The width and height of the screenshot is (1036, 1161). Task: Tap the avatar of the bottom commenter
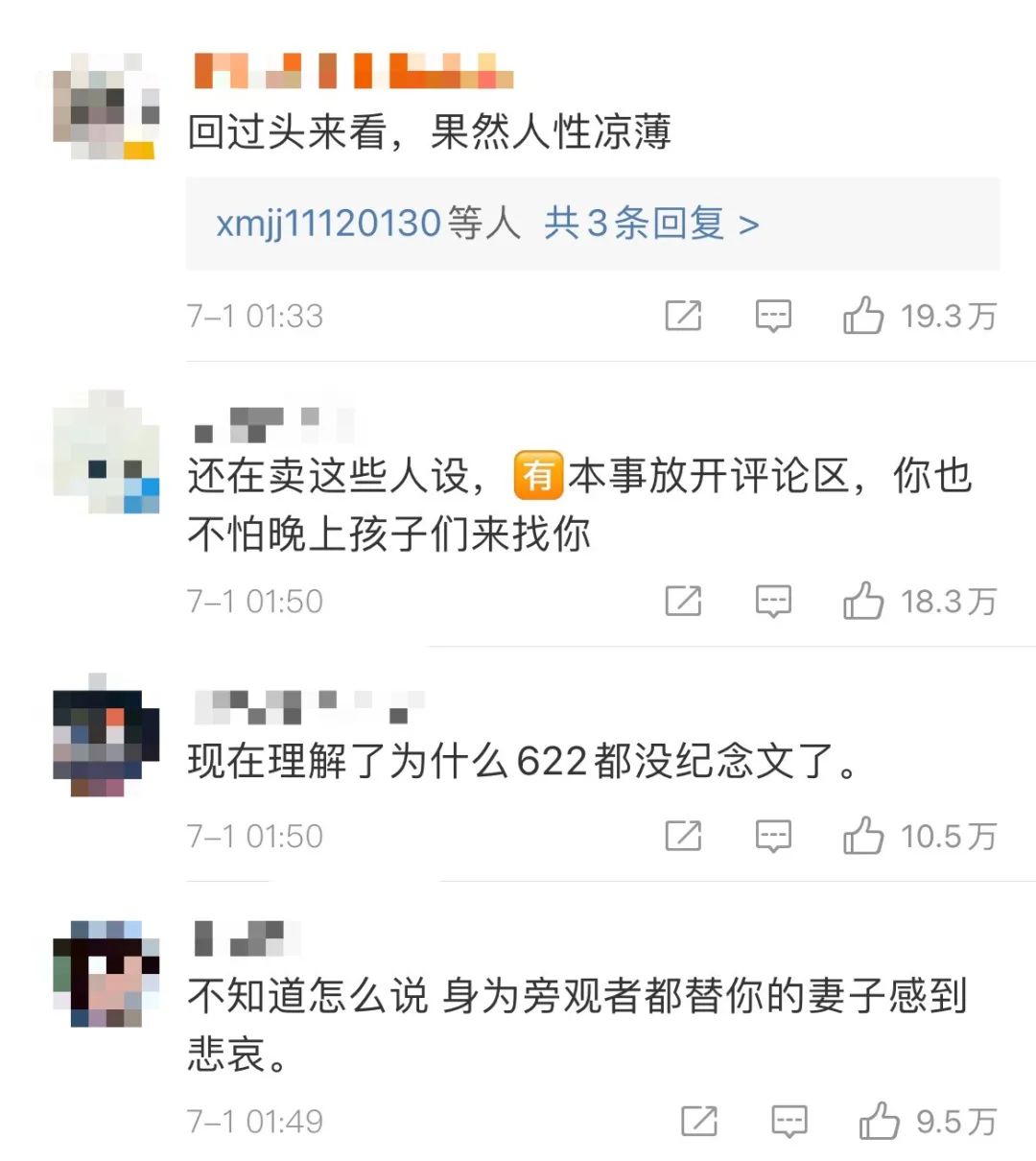pos(106,974)
